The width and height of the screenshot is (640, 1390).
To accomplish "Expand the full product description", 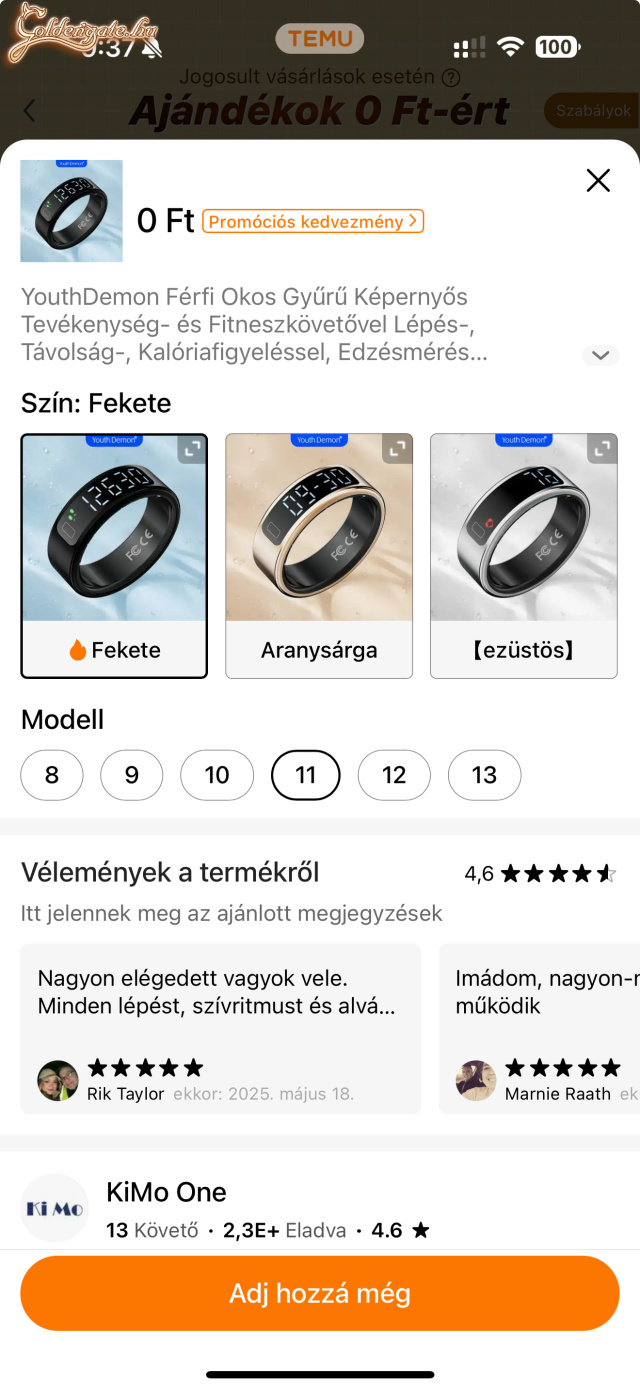I will pyautogui.click(x=600, y=355).
